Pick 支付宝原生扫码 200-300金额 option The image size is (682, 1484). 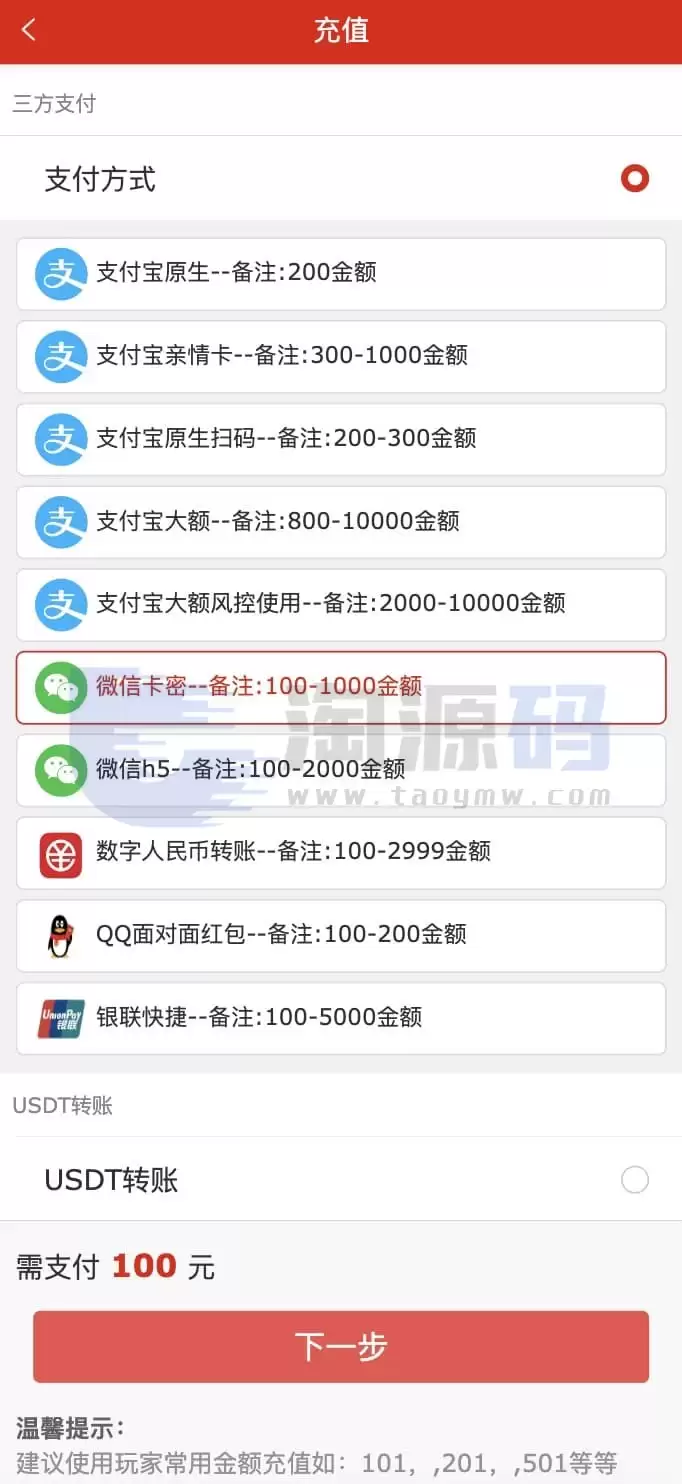click(x=341, y=440)
